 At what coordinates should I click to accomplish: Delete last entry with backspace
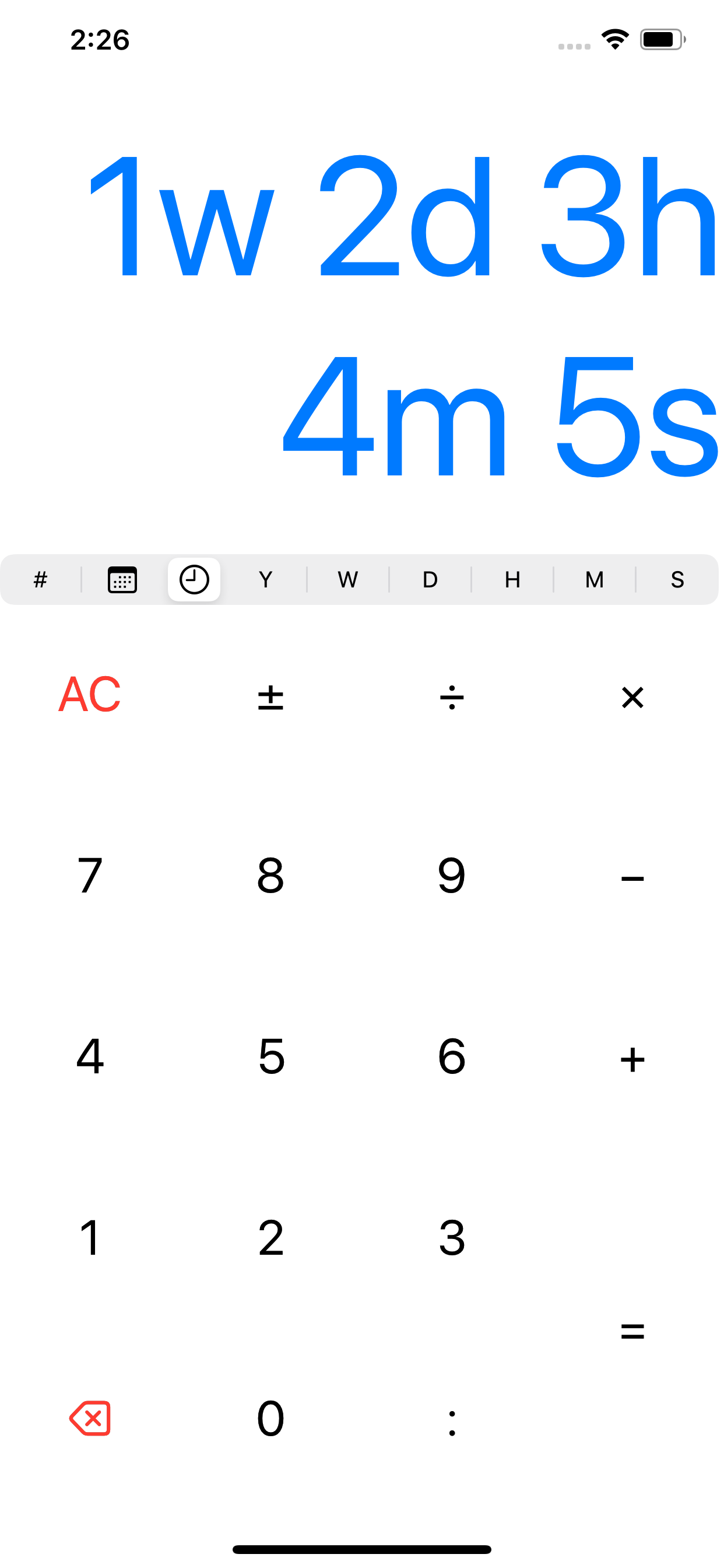pyautogui.click(x=90, y=1418)
